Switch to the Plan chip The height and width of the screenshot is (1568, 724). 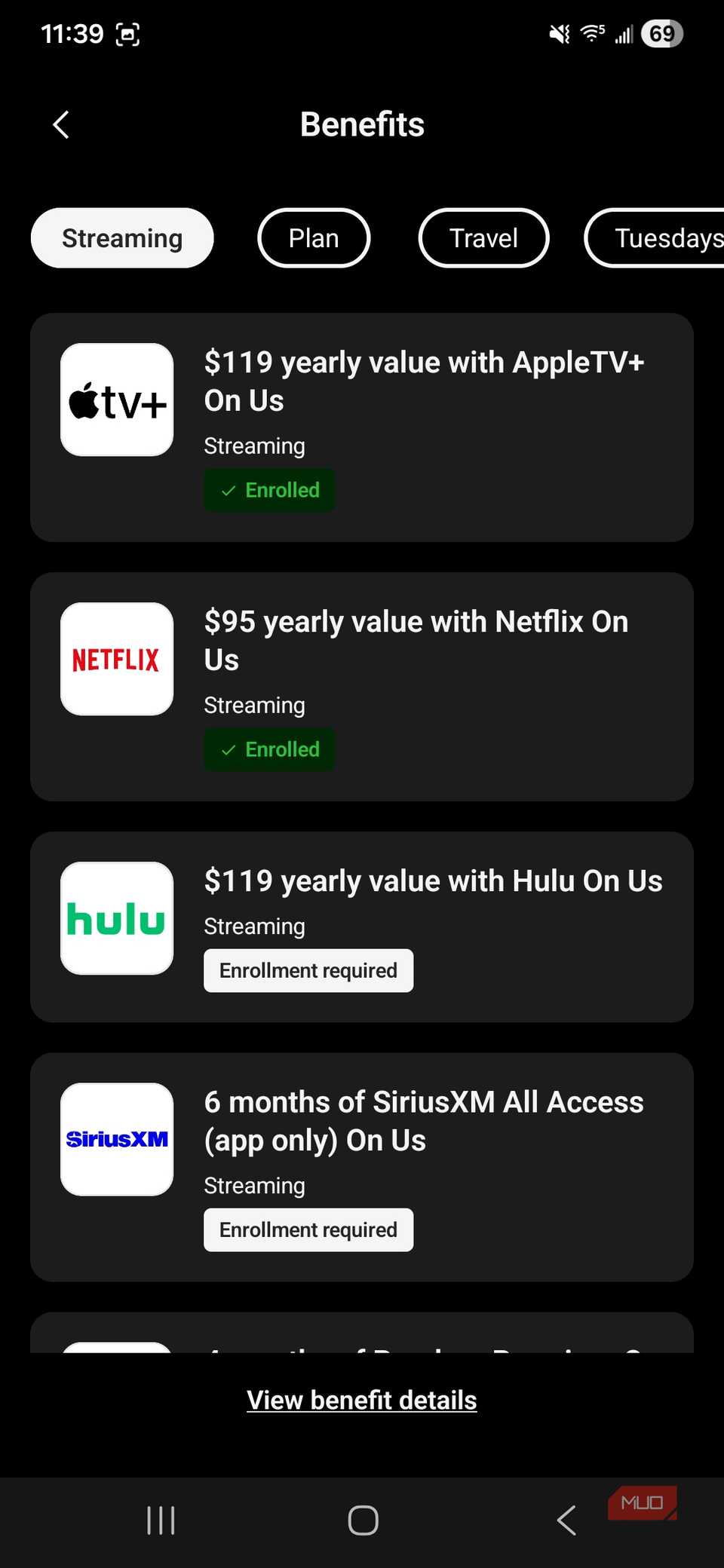[314, 238]
